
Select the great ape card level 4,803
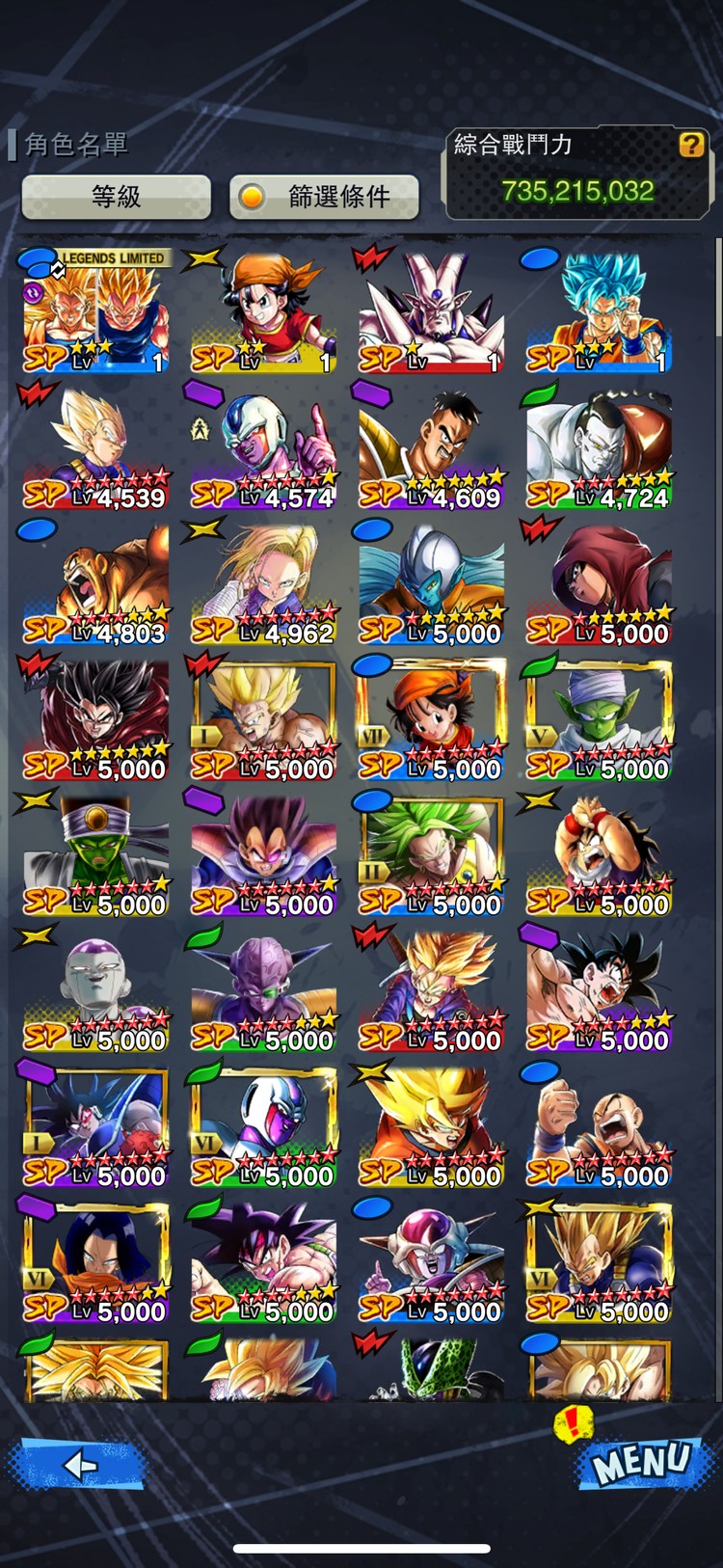pyautogui.click(x=95, y=585)
